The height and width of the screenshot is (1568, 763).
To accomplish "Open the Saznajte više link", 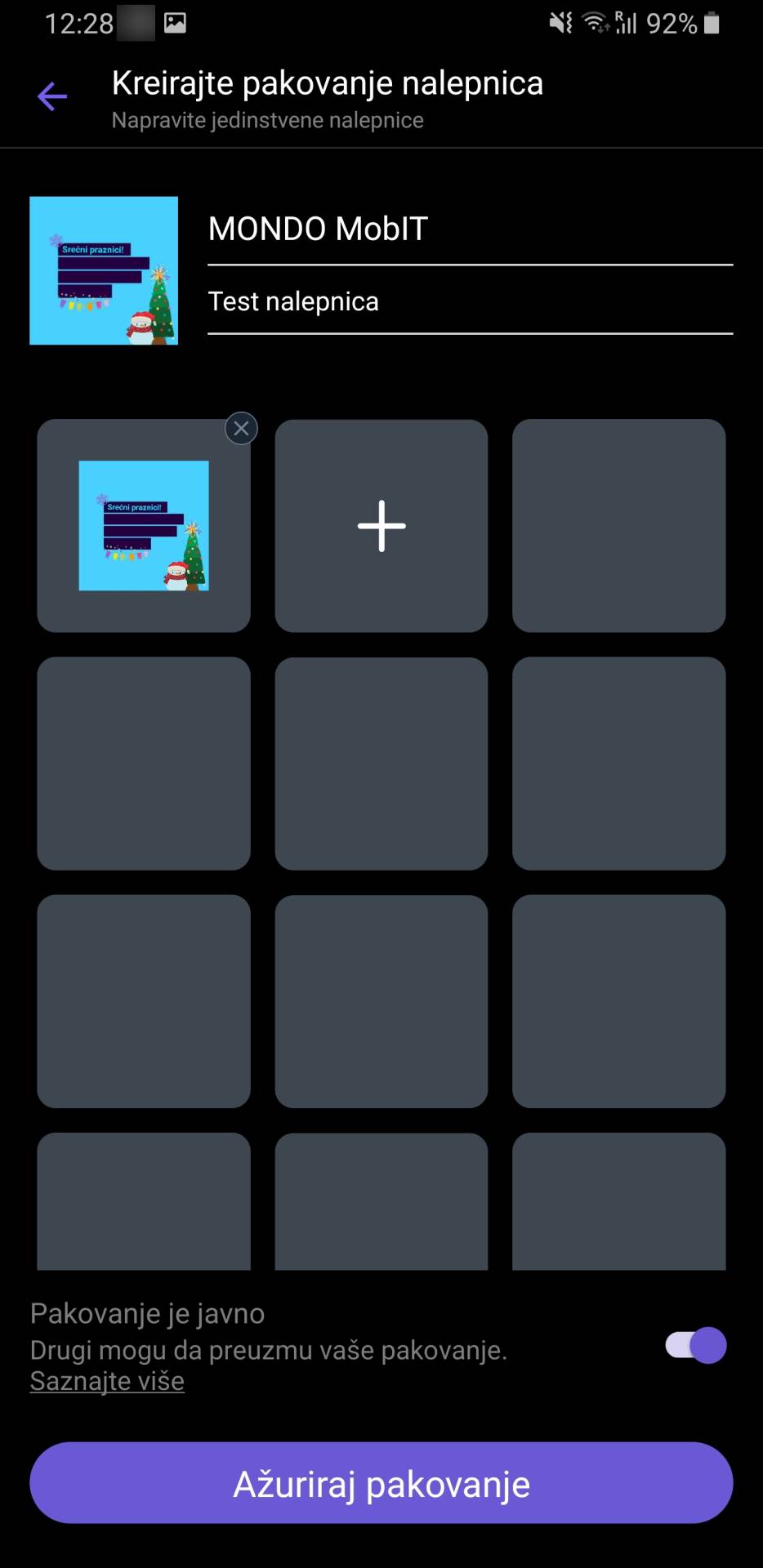I will point(107,1381).
